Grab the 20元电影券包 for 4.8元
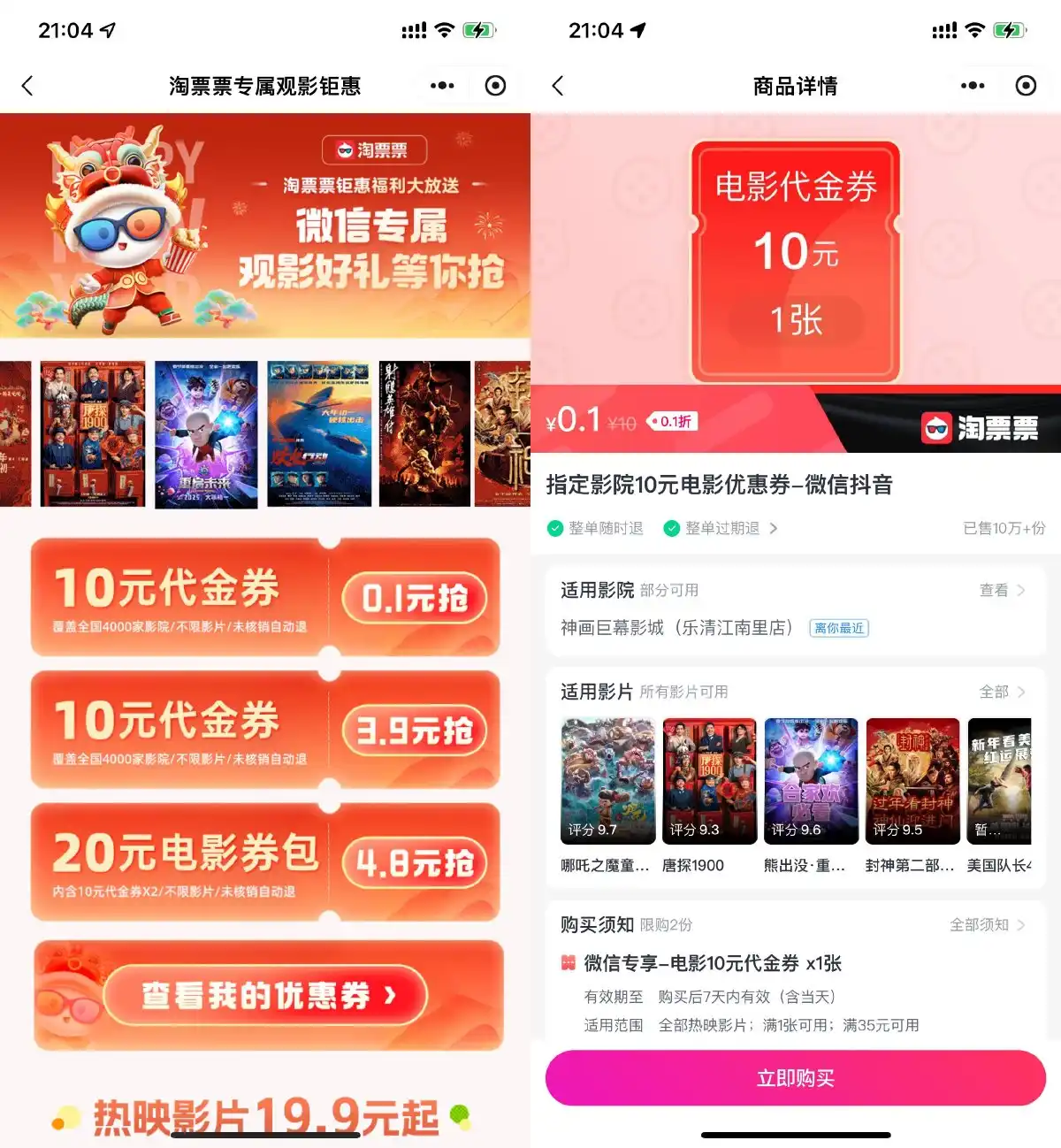This screenshot has height=1148, width=1061. point(414,863)
